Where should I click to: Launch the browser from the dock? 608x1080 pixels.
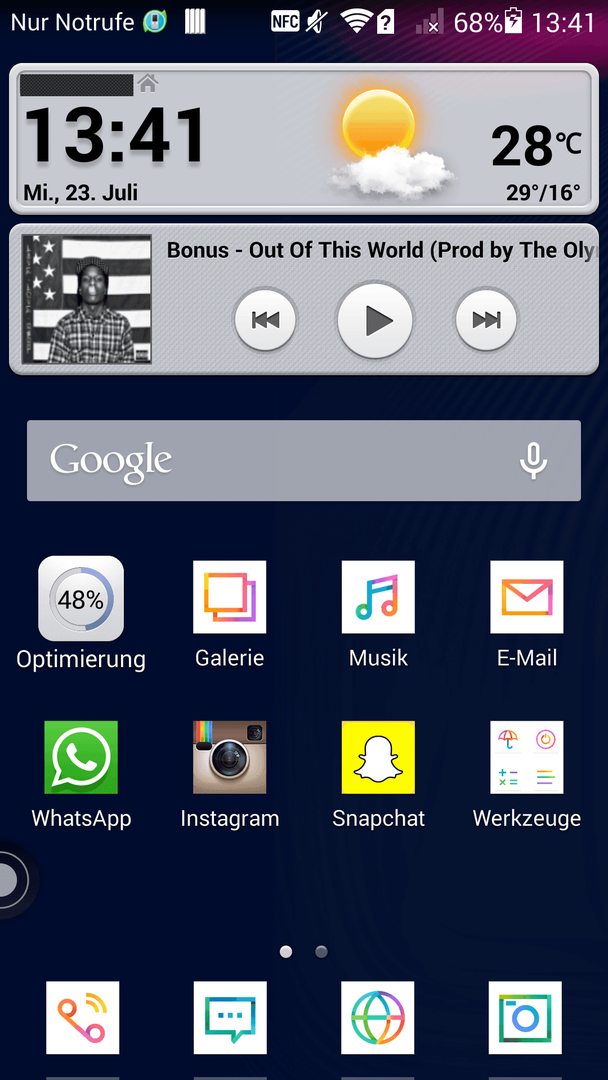378,1018
